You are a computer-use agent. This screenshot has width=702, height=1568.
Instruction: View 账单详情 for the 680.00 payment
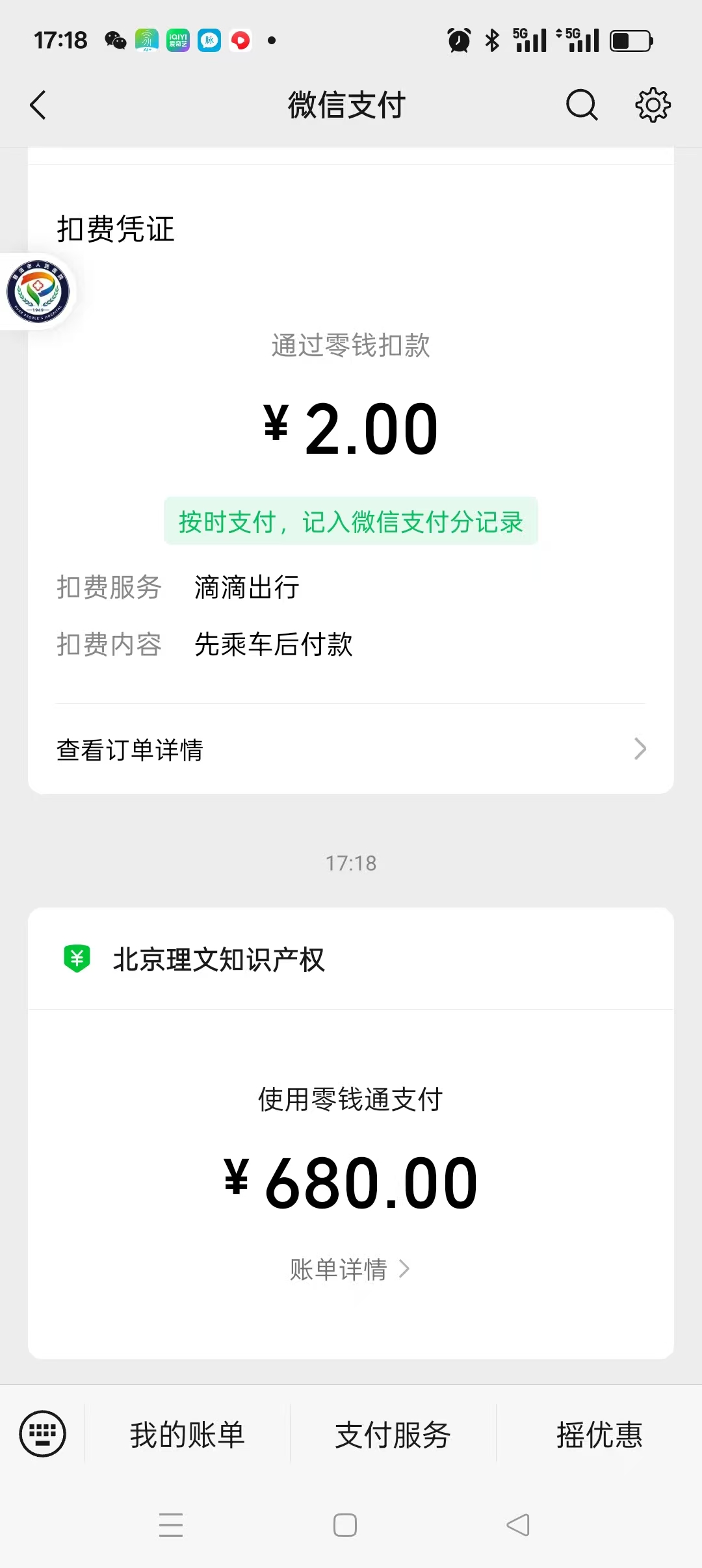click(x=350, y=1269)
